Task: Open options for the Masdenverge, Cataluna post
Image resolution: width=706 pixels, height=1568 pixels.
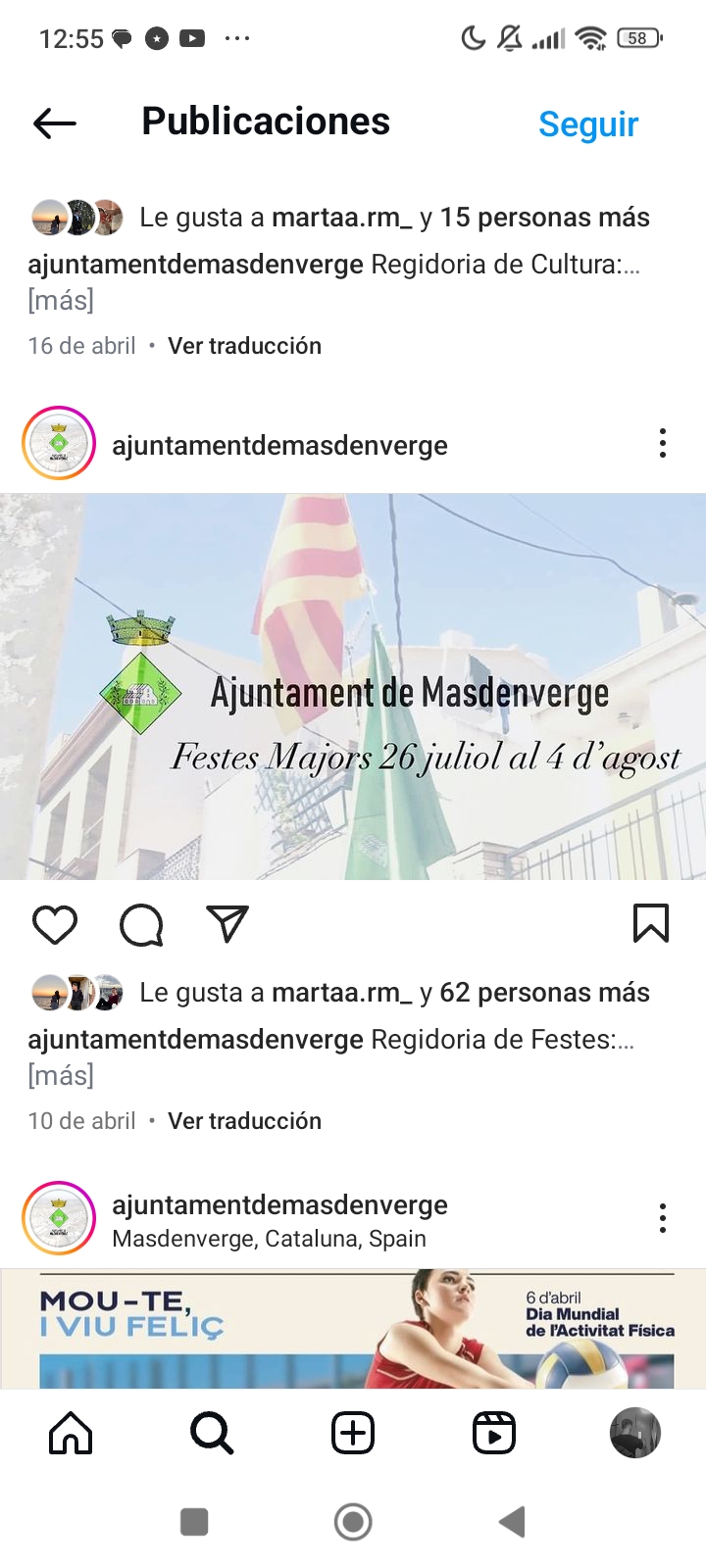Action: [x=663, y=1218]
